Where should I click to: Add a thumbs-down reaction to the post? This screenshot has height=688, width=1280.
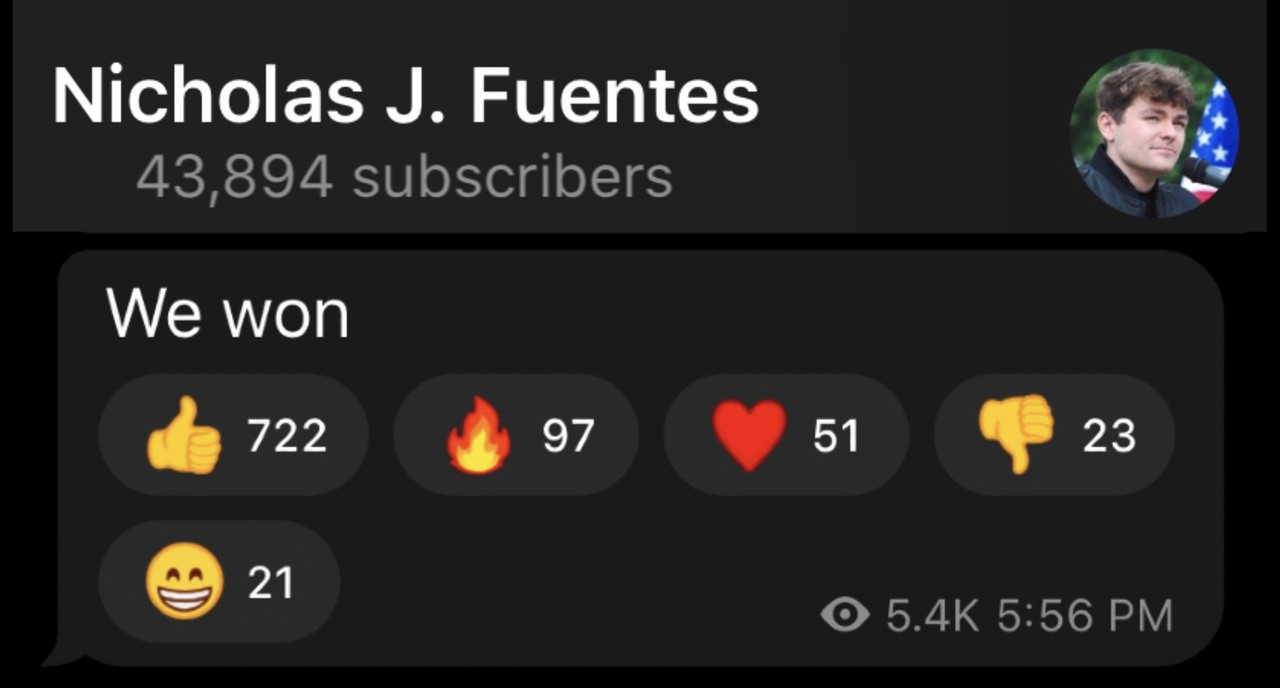coord(1054,436)
